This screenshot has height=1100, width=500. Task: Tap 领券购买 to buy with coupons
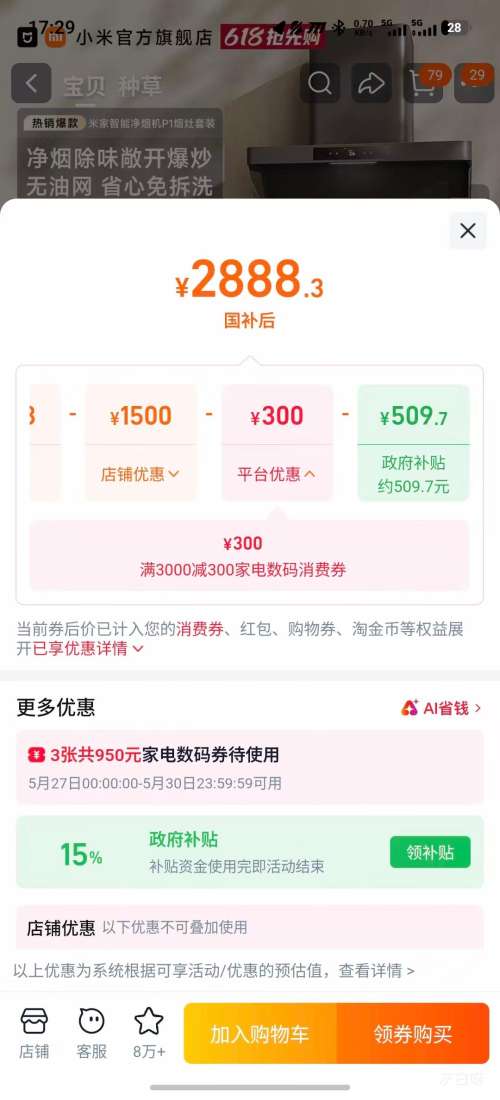click(413, 1033)
